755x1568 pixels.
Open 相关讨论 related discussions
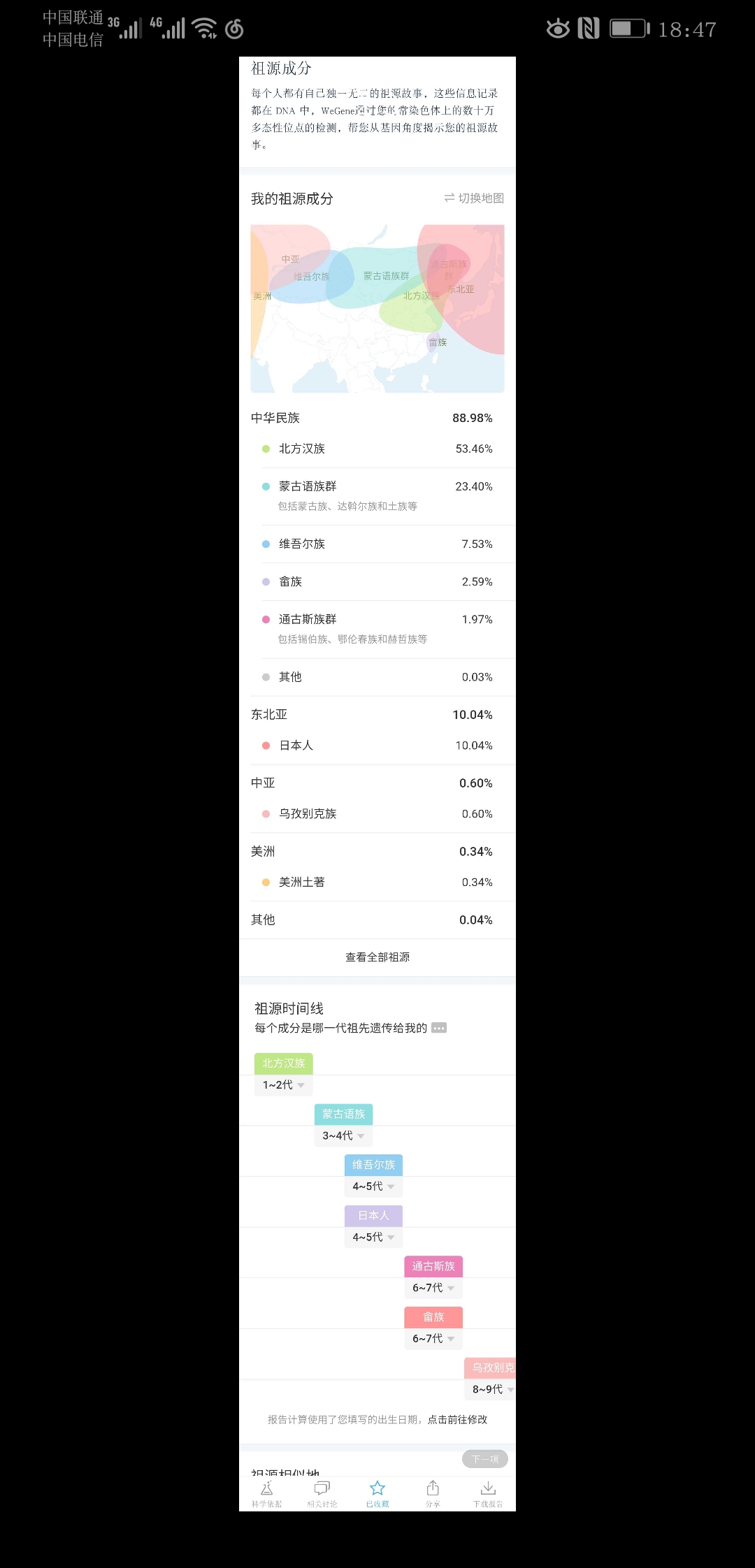click(322, 1494)
